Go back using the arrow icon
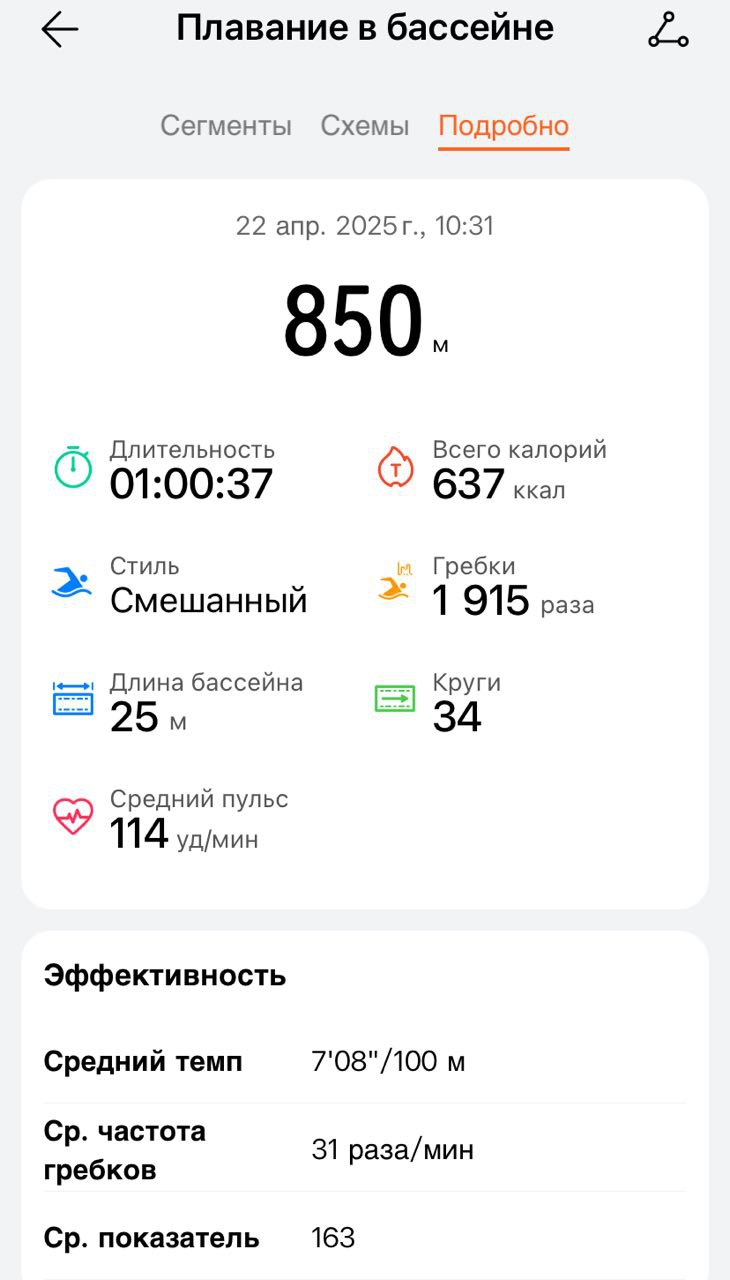This screenshot has height=1280, width=730. pyautogui.click(x=59, y=30)
